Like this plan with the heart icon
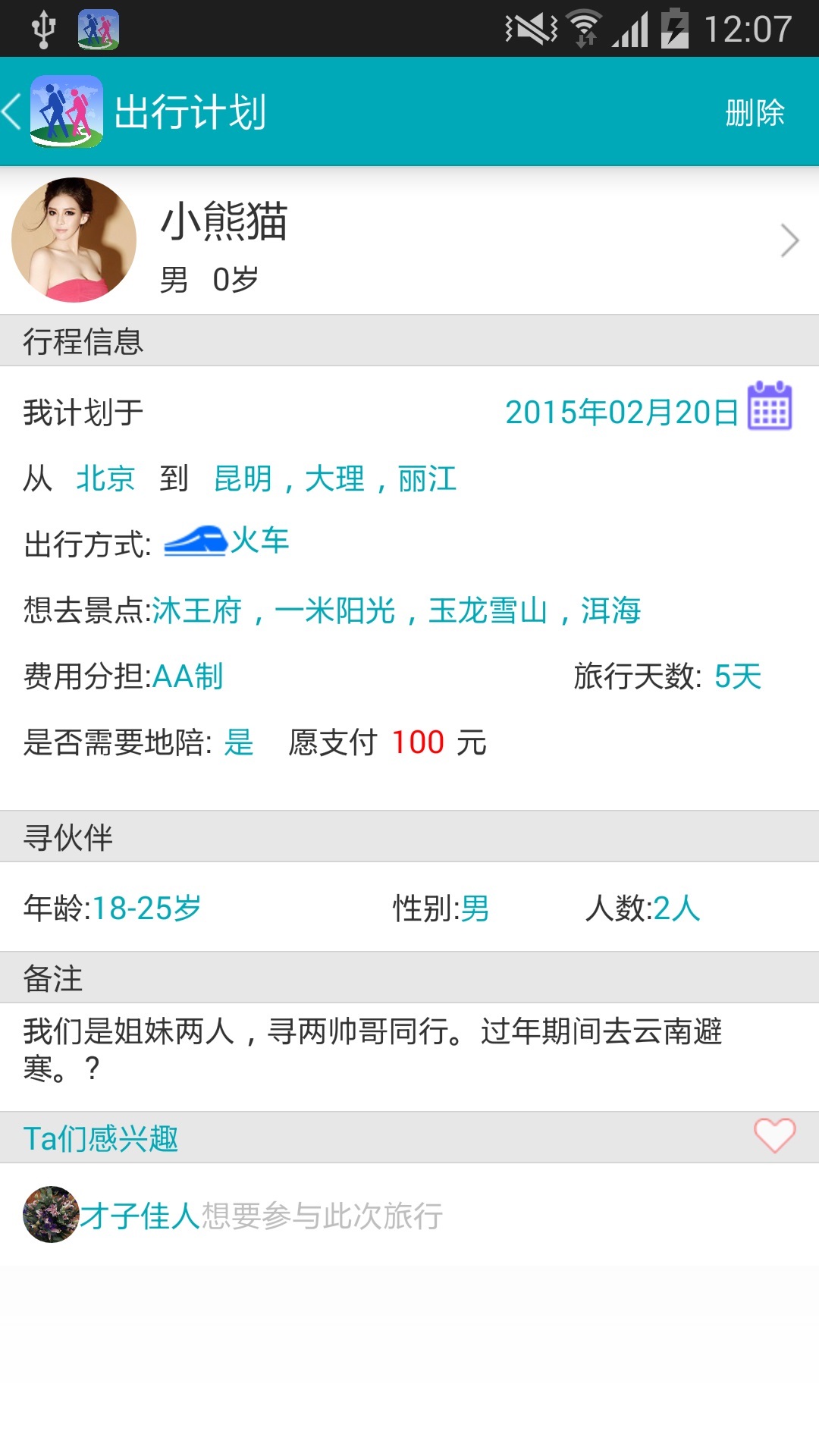The width and height of the screenshot is (819, 1456). (x=774, y=1136)
